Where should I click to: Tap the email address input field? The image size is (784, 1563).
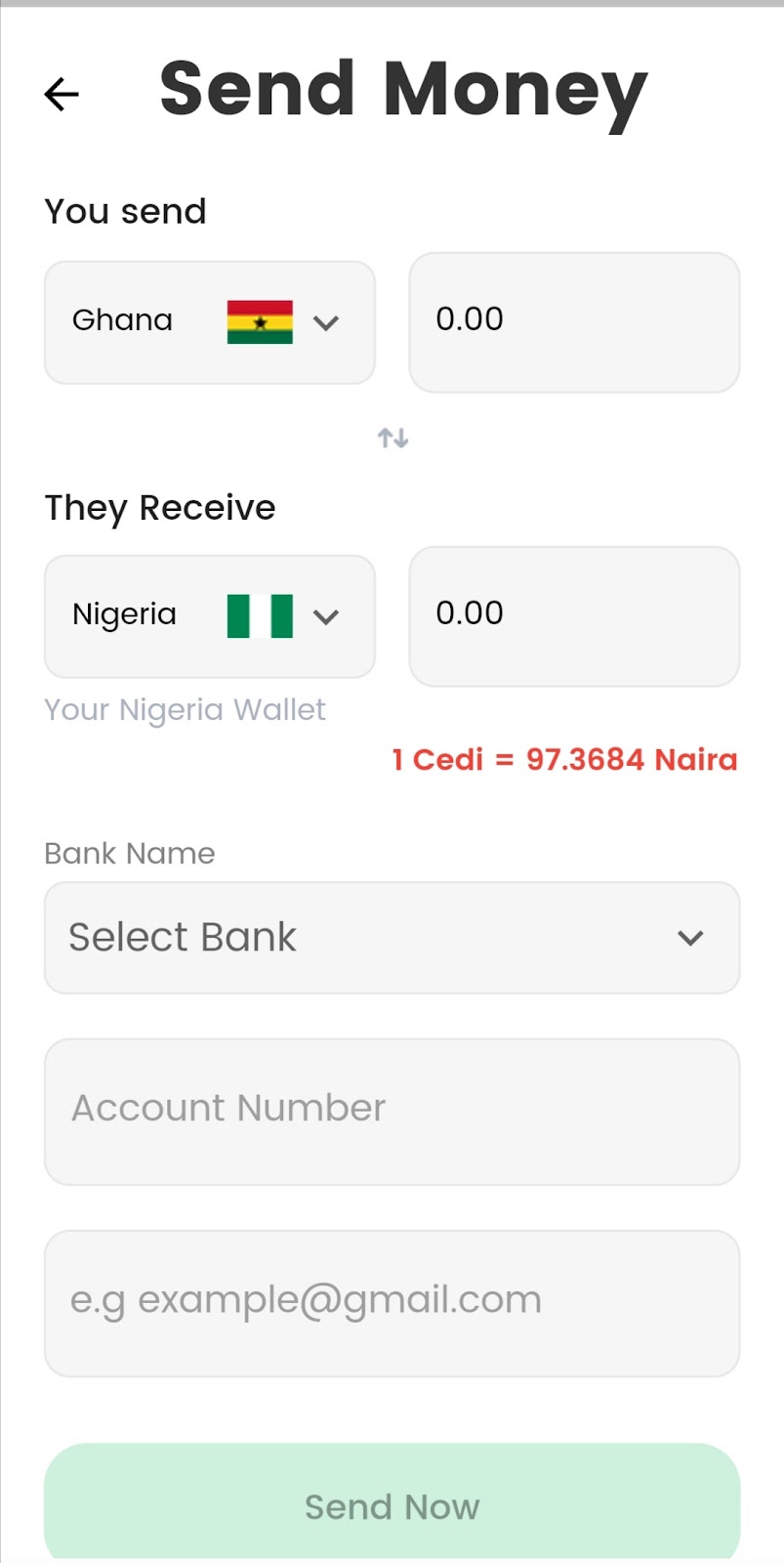[x=392, y=1303]
